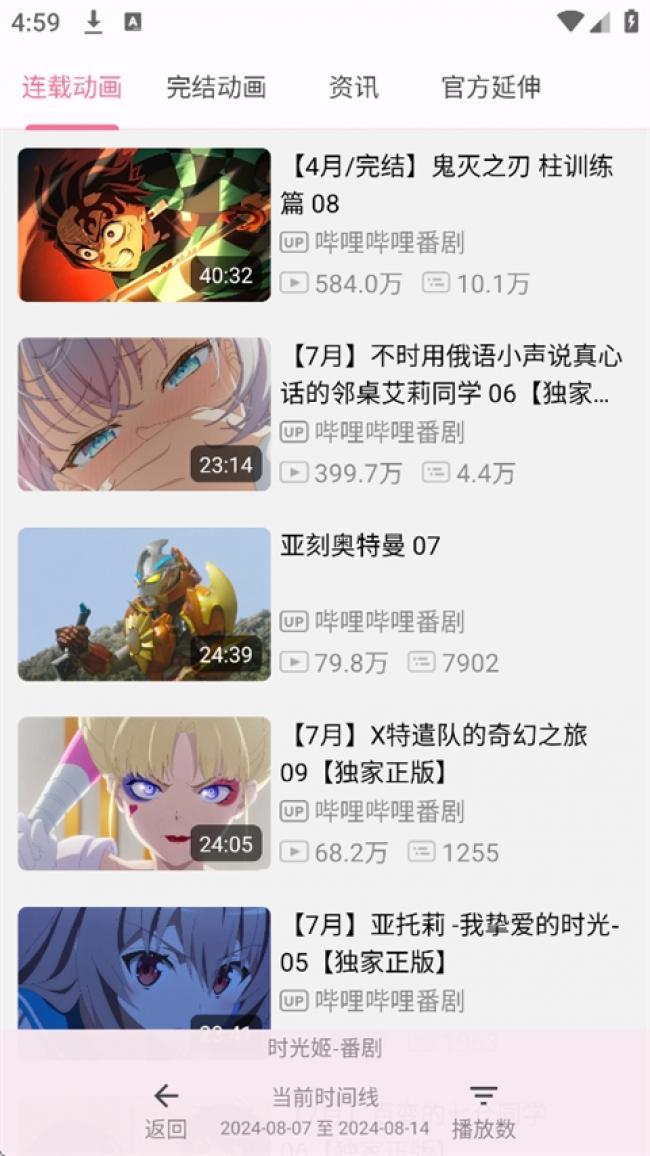
Task: Select the 连载动画 tab
Action: point(72,87)
